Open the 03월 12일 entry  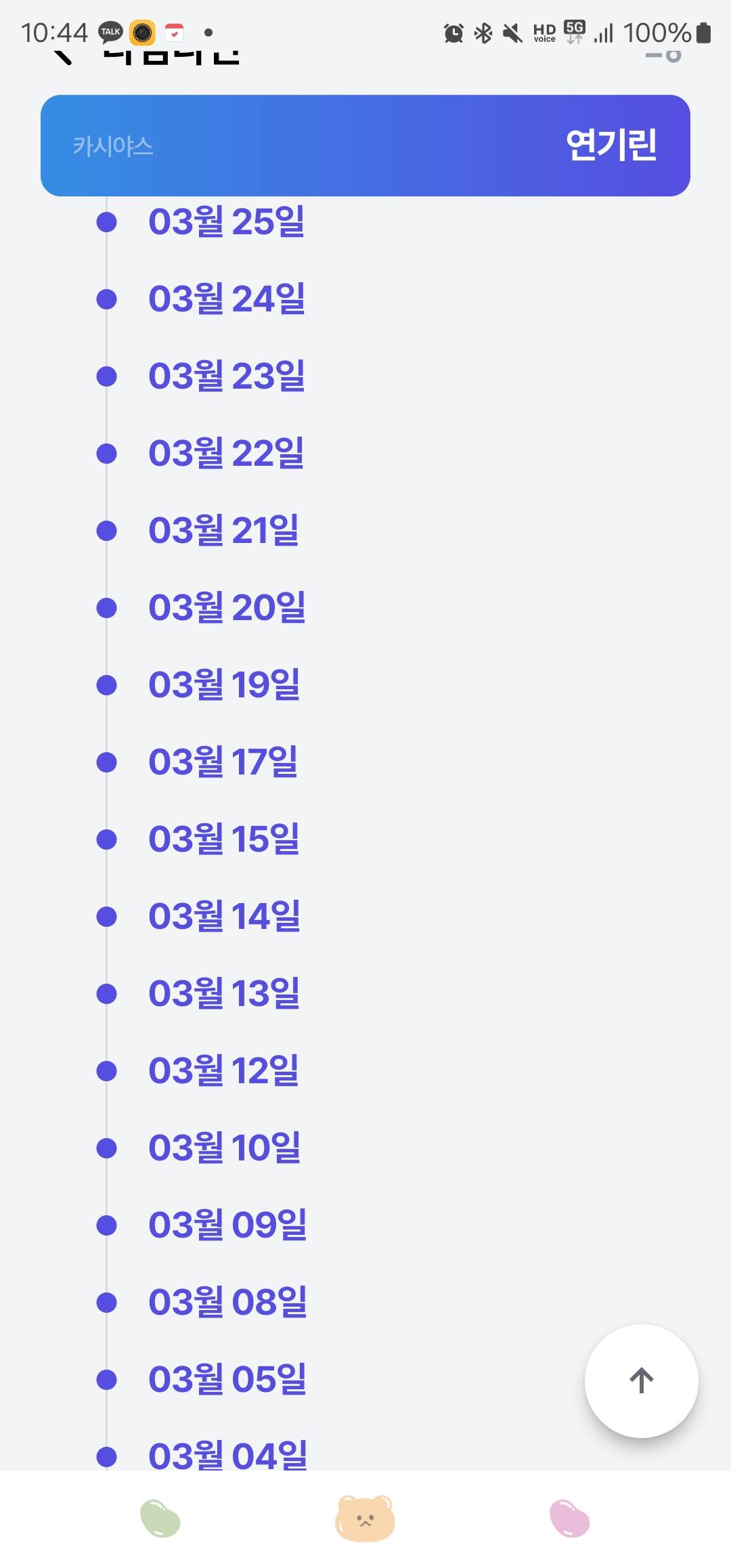pyautogui.click(x=224, y=1071)
